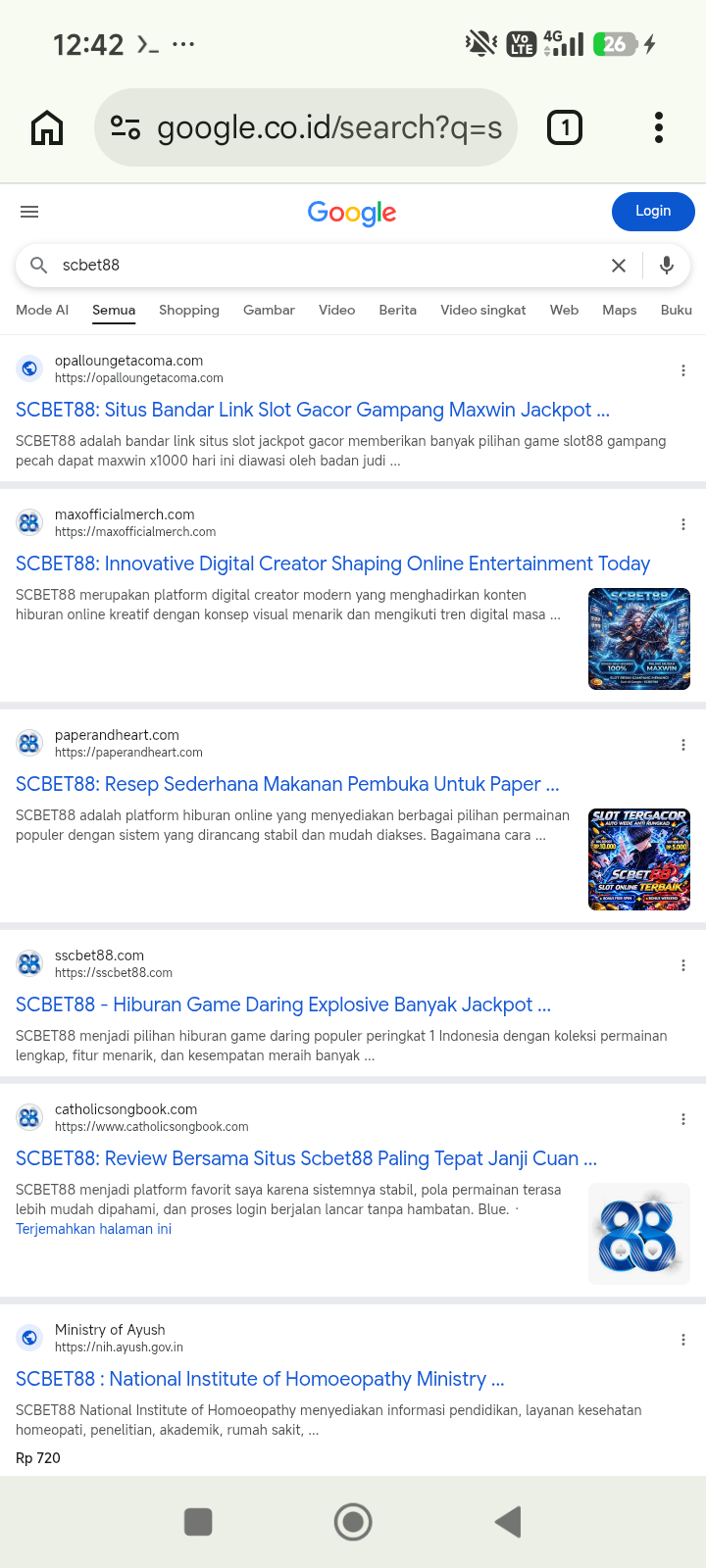This screenshot has height=1568, width=706.
Task: Open the browser home page
Action: pos(47,127)
